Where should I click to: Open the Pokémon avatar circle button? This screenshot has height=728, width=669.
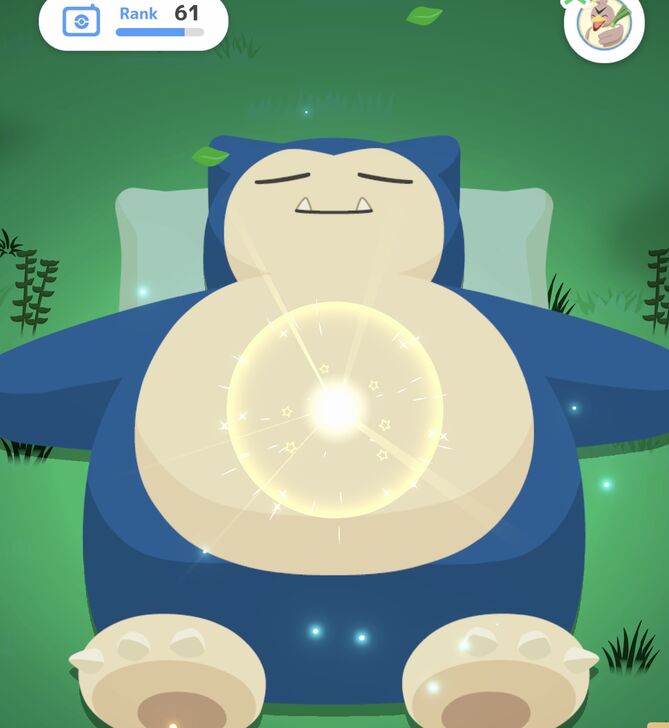[604, 25]
